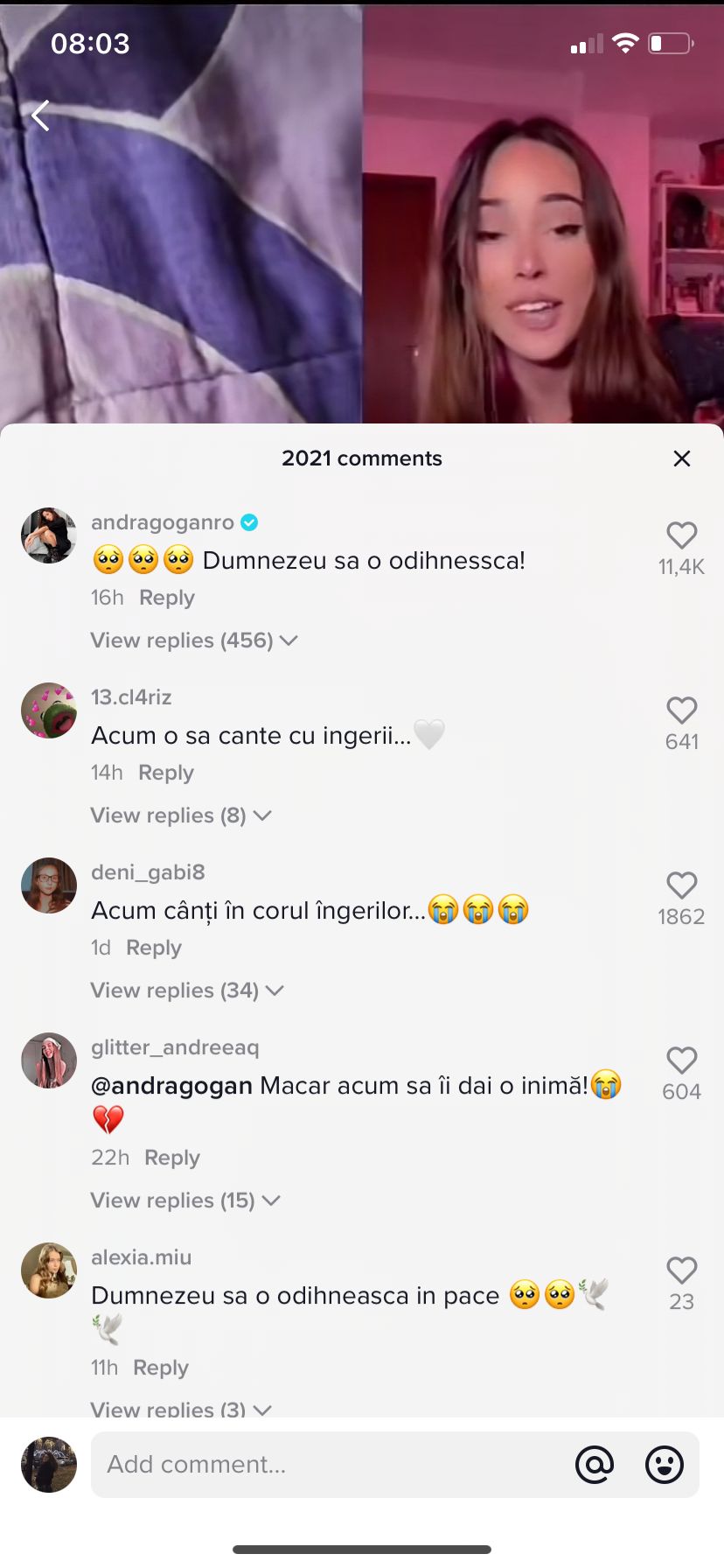The height and width of the screenshot is (1568, 724).
Task: Reply to alexia.miu's comment
Action: coord(160,1368)
